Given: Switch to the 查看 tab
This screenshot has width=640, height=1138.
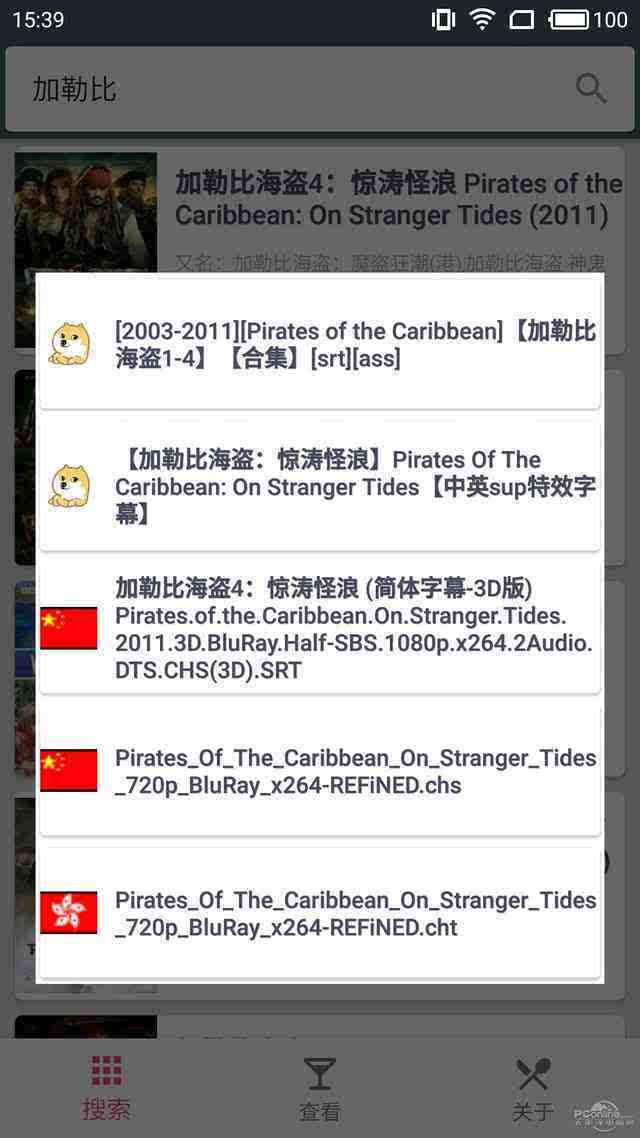Looking at the screenshot, I should pyautogui.click(x=320, y=1088).
